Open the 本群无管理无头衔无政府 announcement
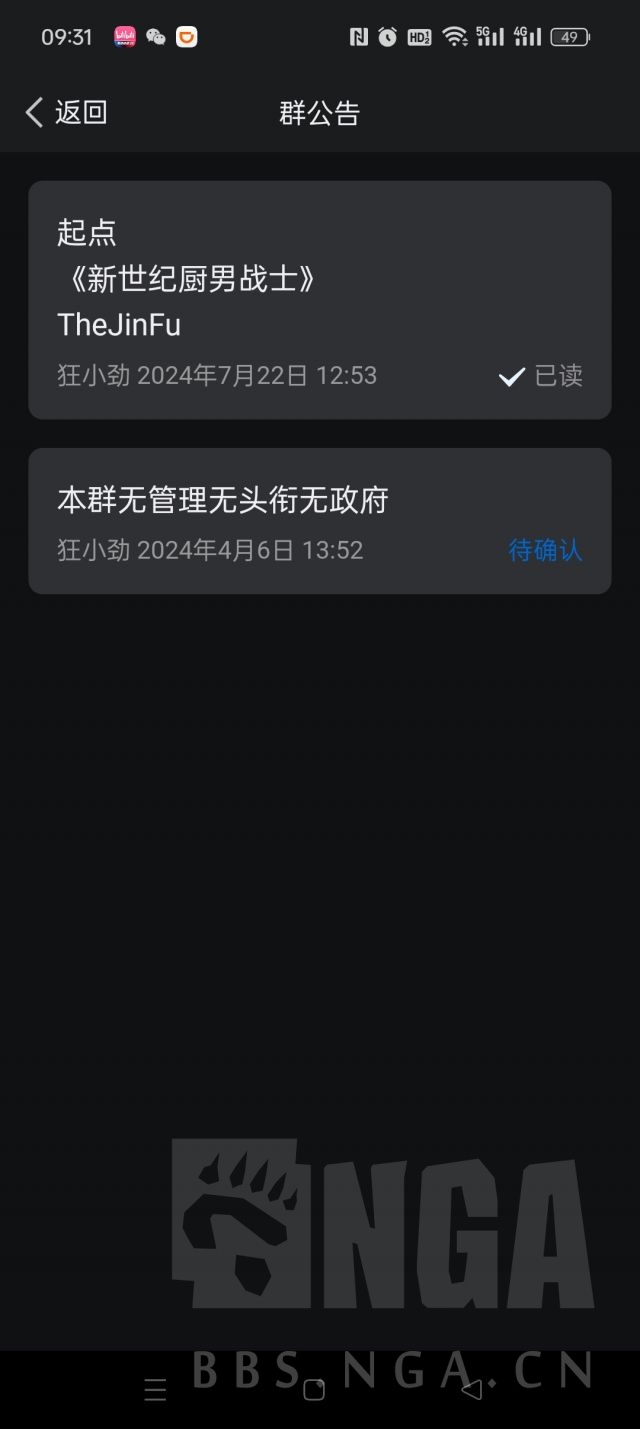The image size is (640, 1429). coord(222,500)
